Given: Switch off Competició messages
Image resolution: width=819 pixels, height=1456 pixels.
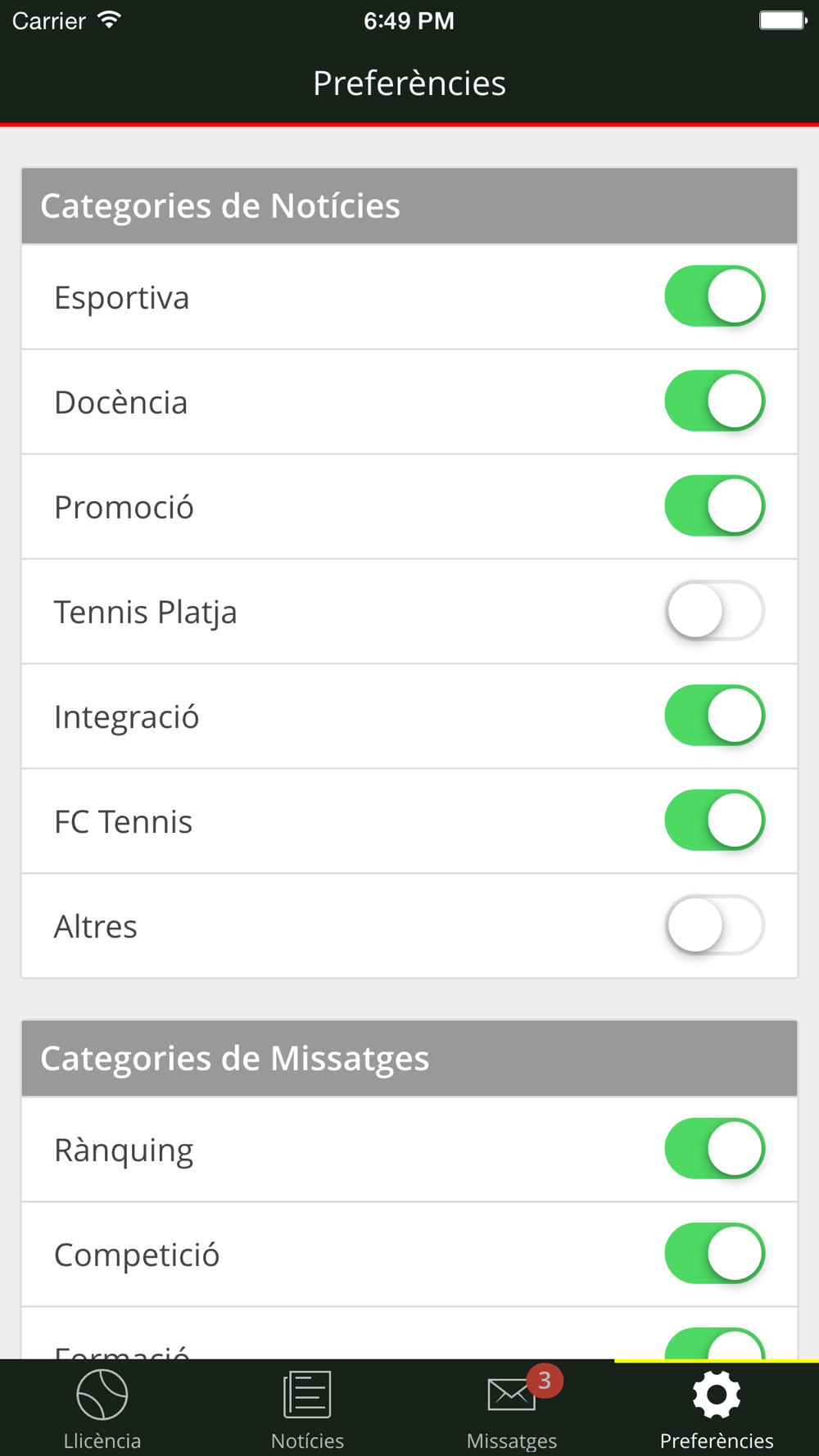Looking at the screenshot, I should tap(714, 1254).
